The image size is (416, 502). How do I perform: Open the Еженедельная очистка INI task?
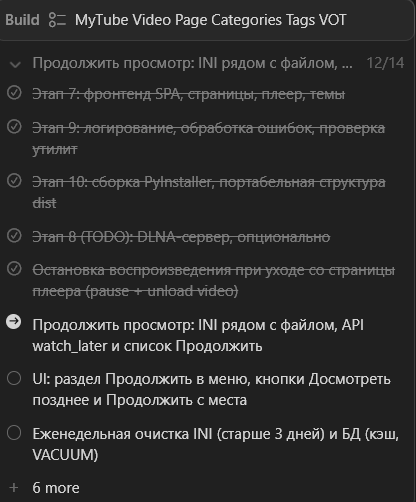pyautogui.click(x=215, y=444)
